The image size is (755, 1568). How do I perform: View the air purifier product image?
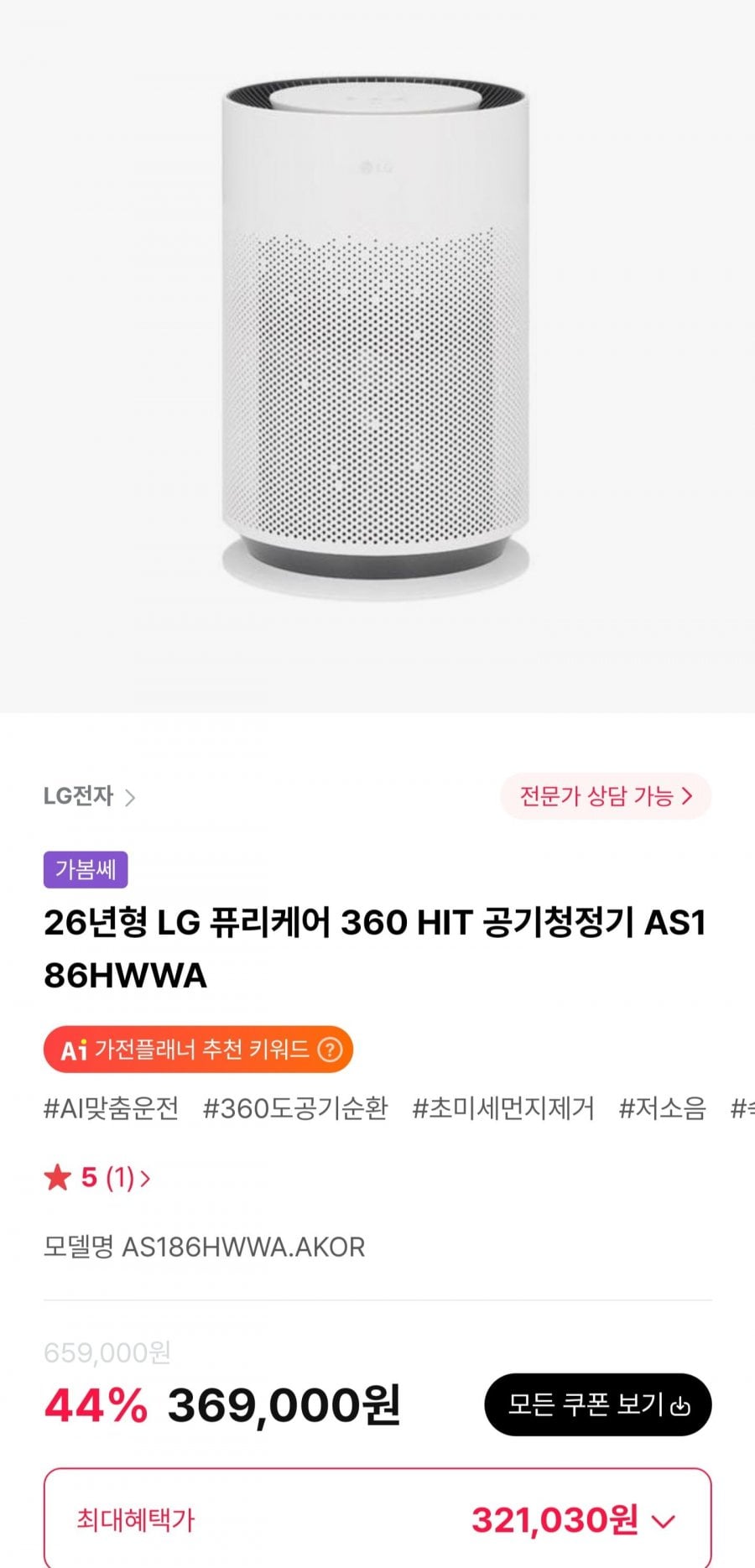coord(376,336)
